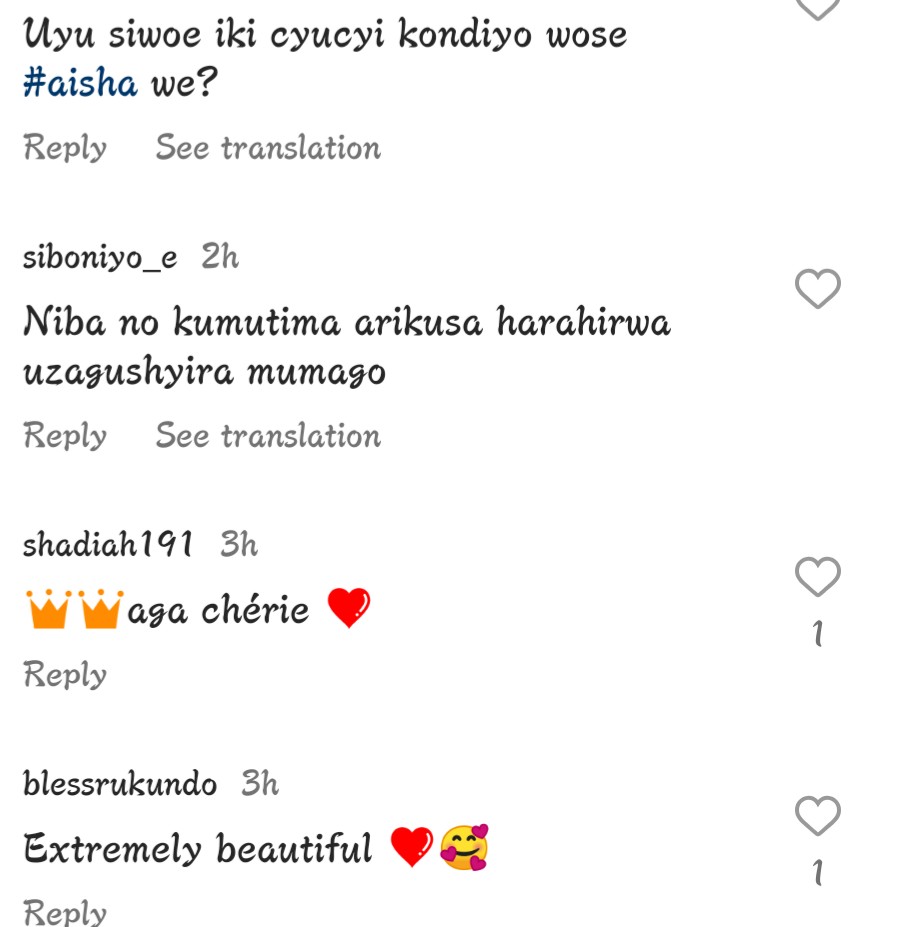
Task: Open siboniyo_e's profile
Action: [x=100, y=258]
